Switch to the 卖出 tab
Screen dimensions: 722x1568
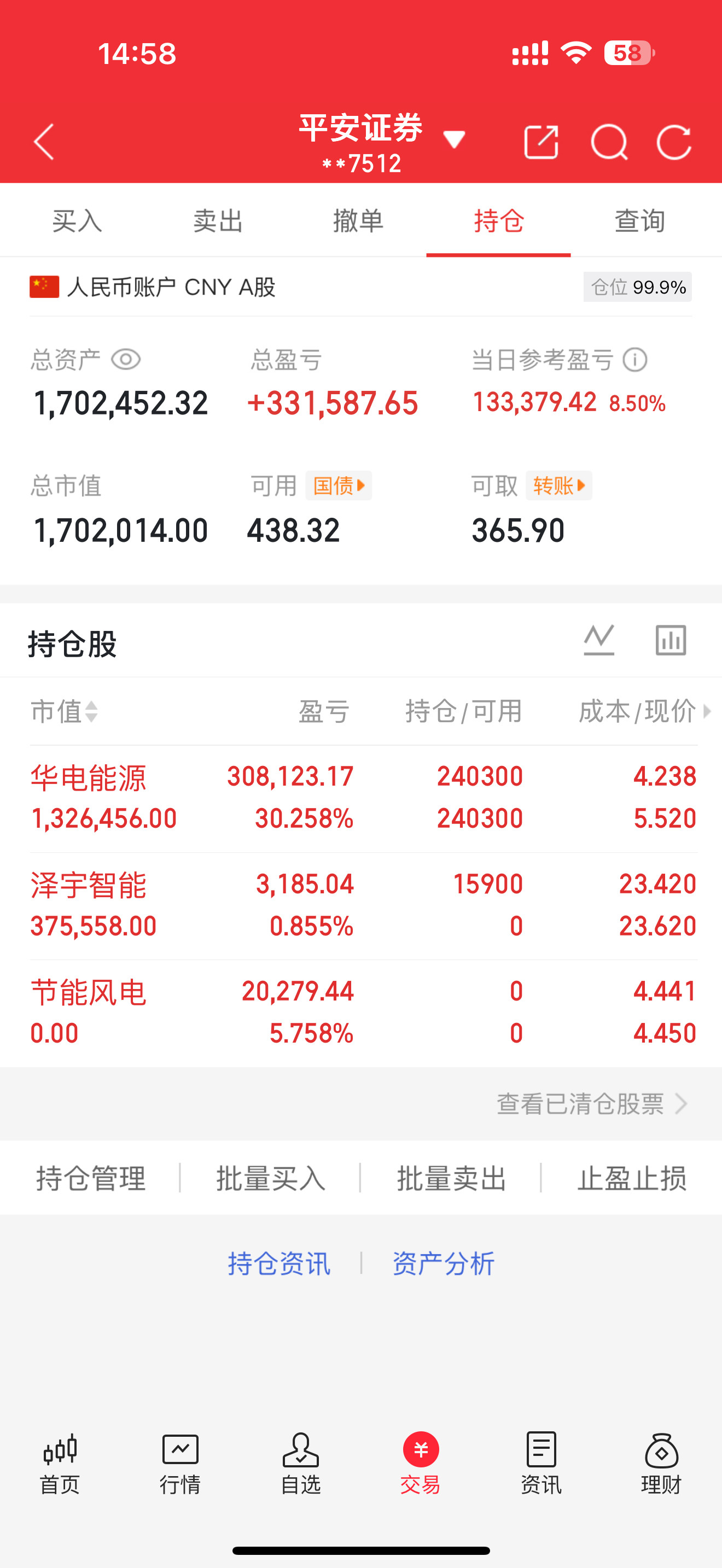(218, 221)
